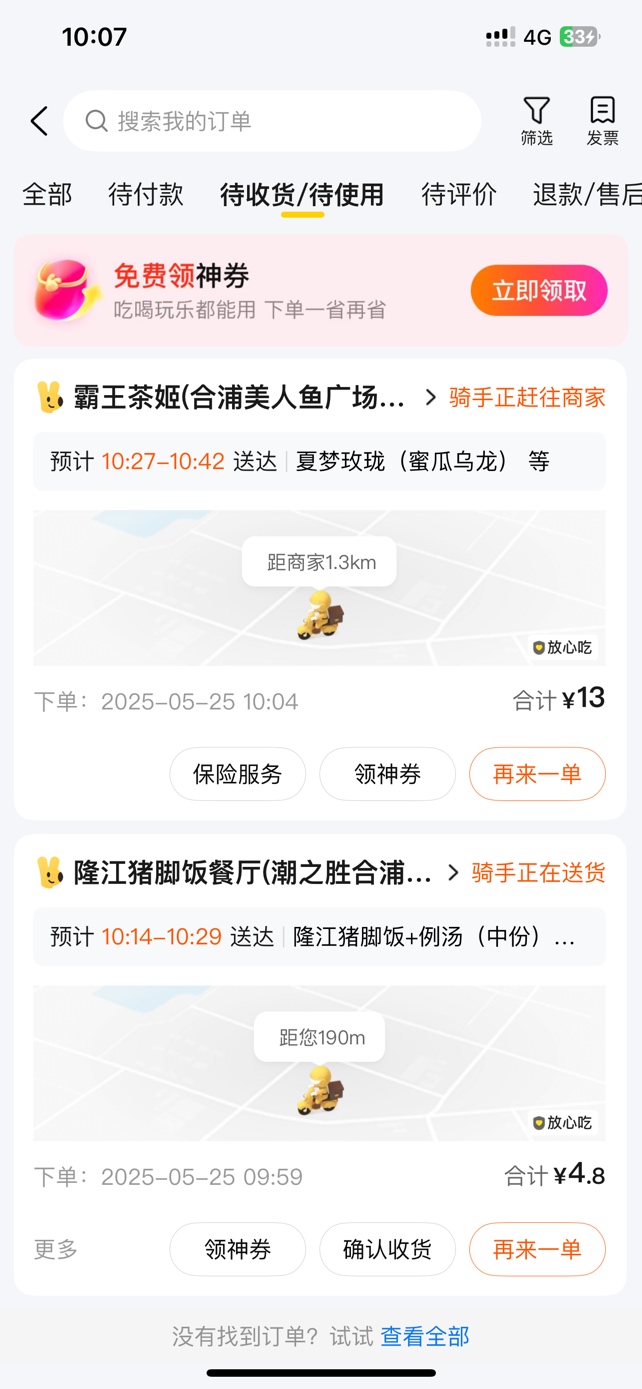The width and height of the screenshot is (642, 1389).
Task: Open the 查看全部 link
Action: pyautogui.click(x=425, y=1336)
